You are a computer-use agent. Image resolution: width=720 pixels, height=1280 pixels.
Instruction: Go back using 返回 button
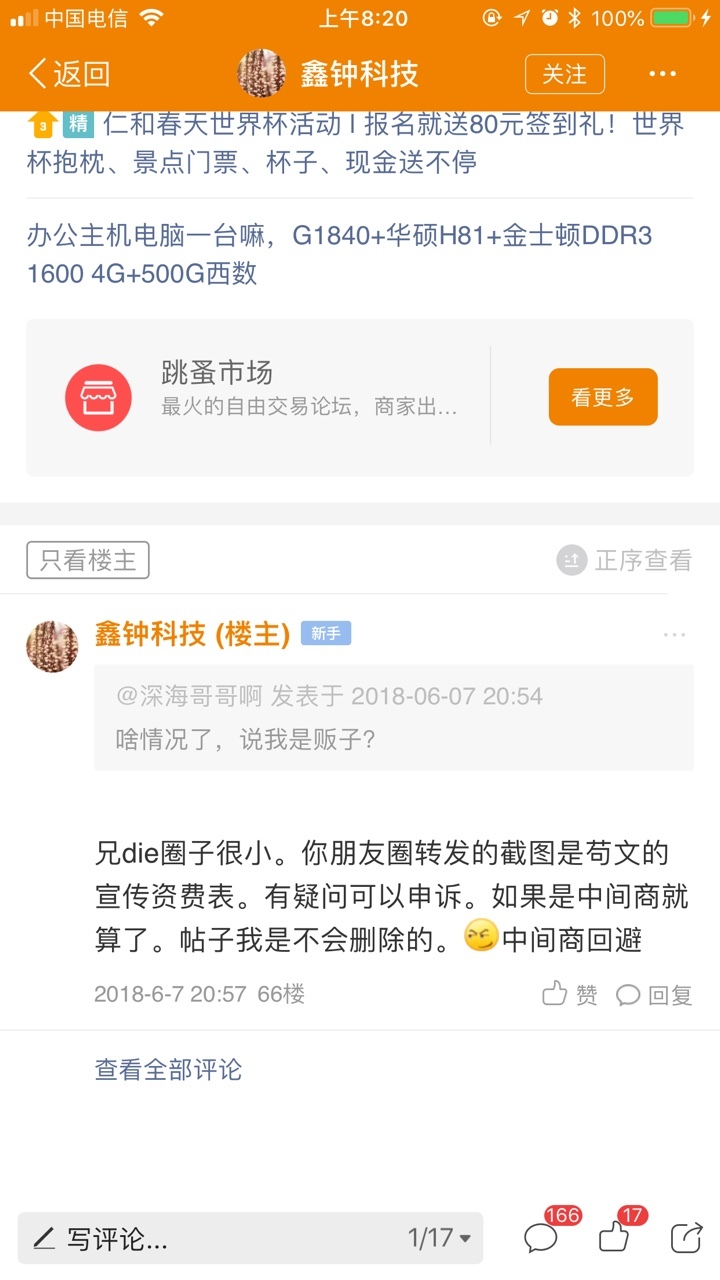pyautogui.click(x=68, y=74)
